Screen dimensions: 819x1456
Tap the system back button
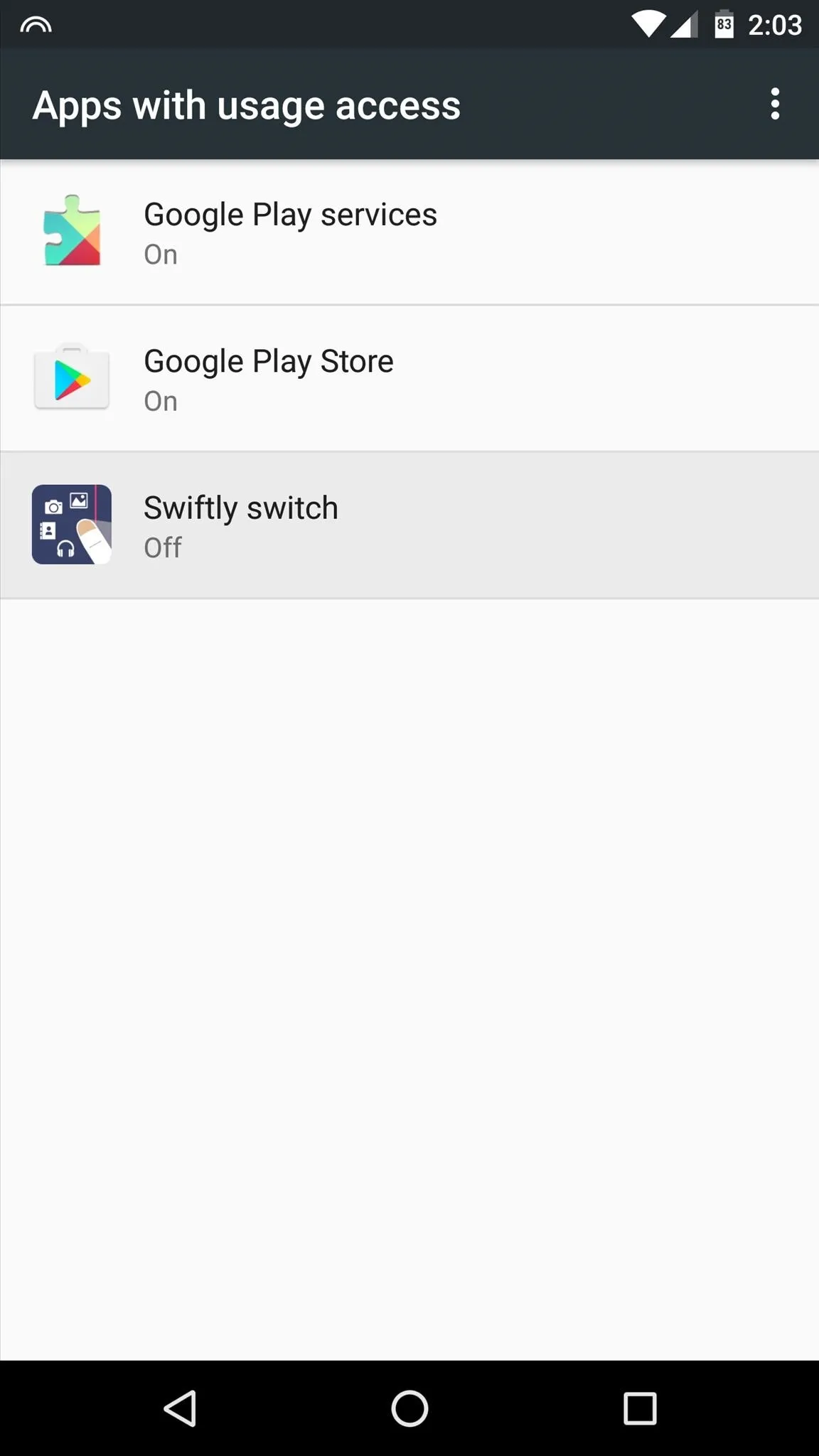(181, 1408)
